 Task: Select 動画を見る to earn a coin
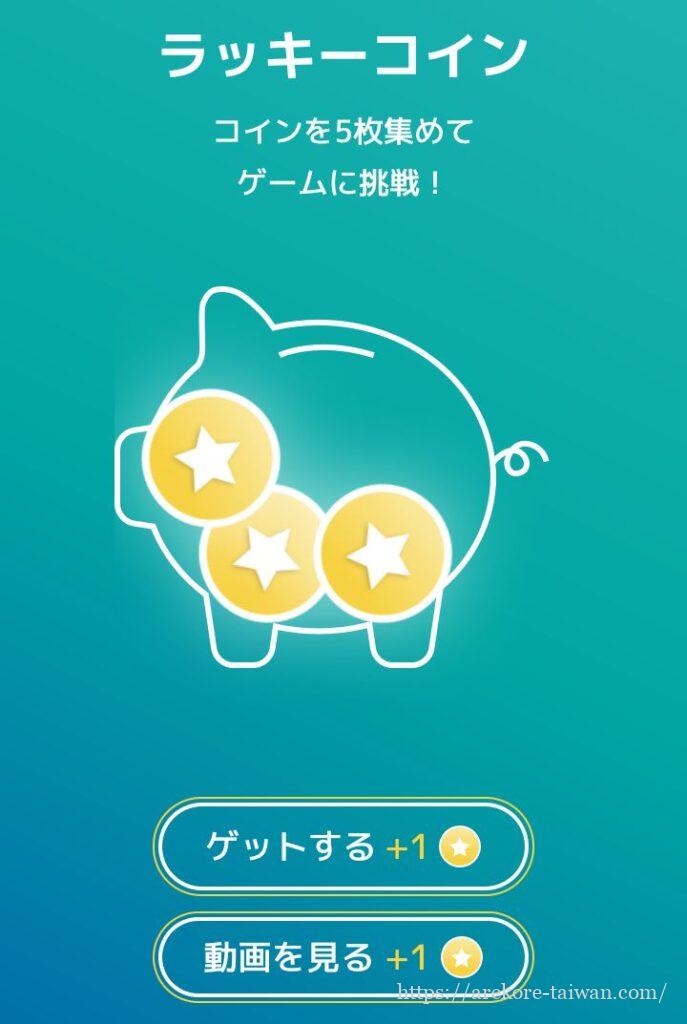coord(343,957)
